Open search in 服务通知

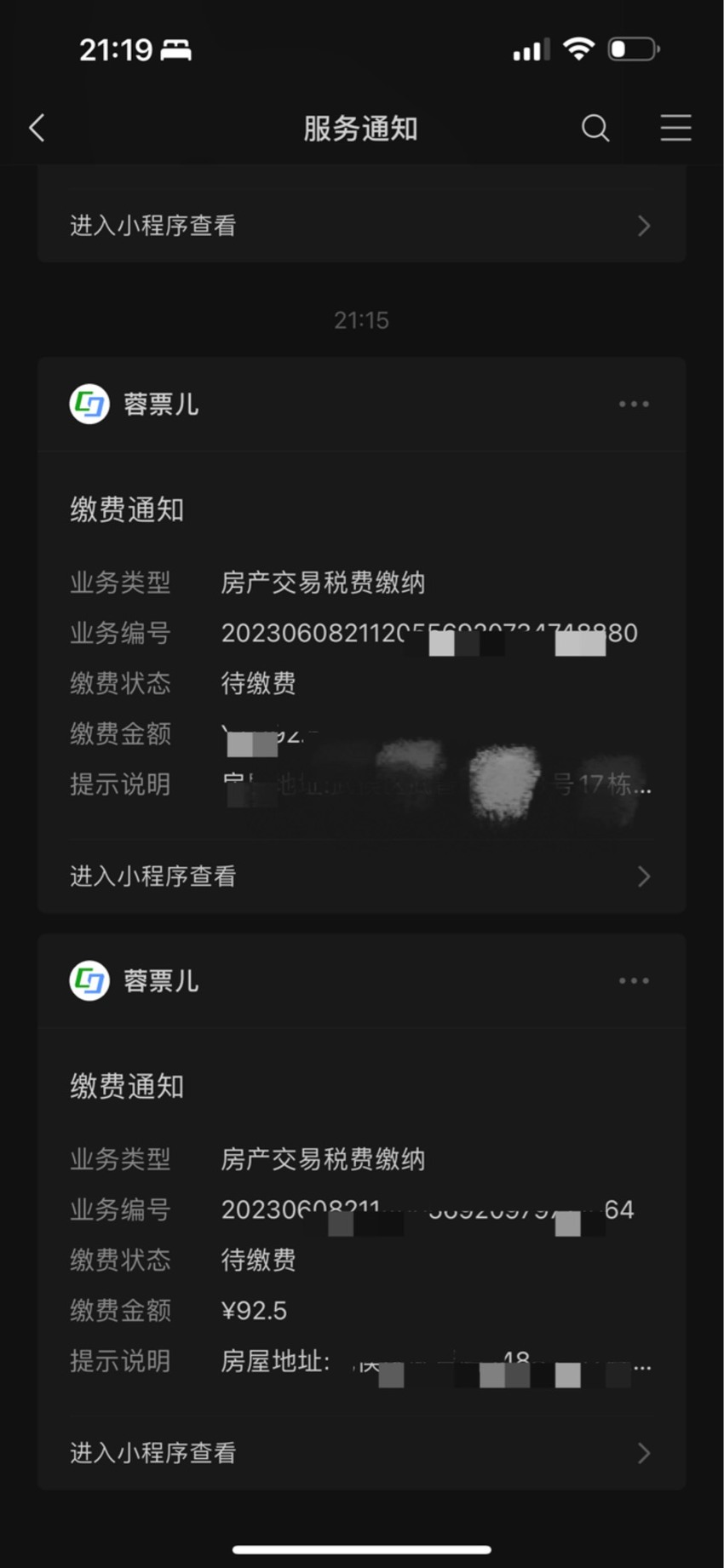coord(595,129)
